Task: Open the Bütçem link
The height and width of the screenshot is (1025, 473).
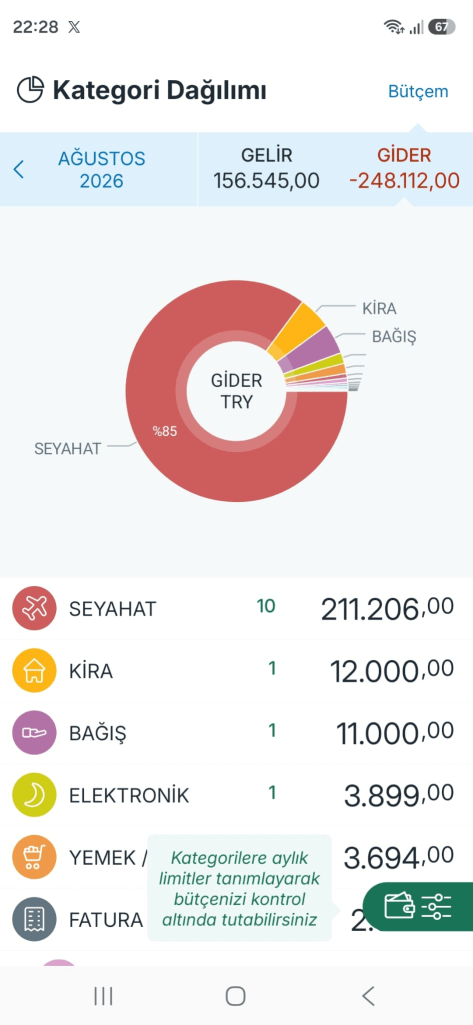Action: (x=418, y=92)
